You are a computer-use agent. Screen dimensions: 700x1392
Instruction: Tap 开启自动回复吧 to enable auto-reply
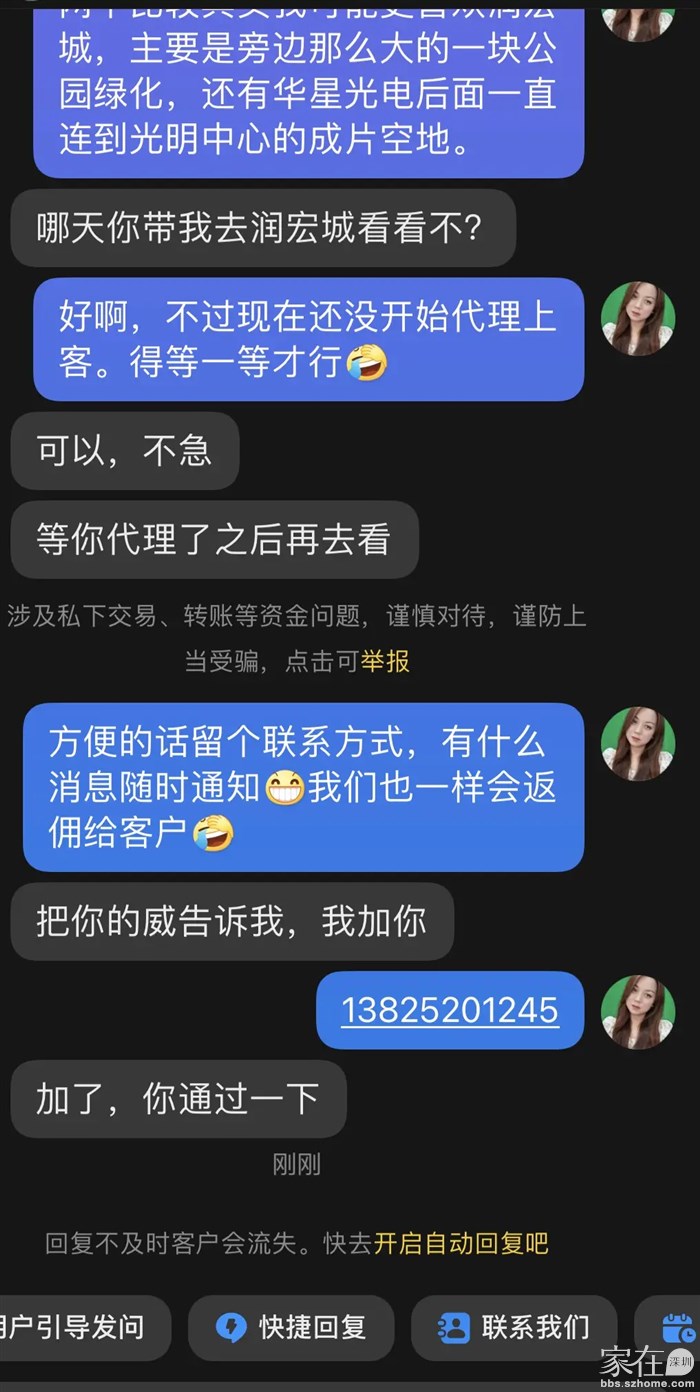pos(461,1243)
